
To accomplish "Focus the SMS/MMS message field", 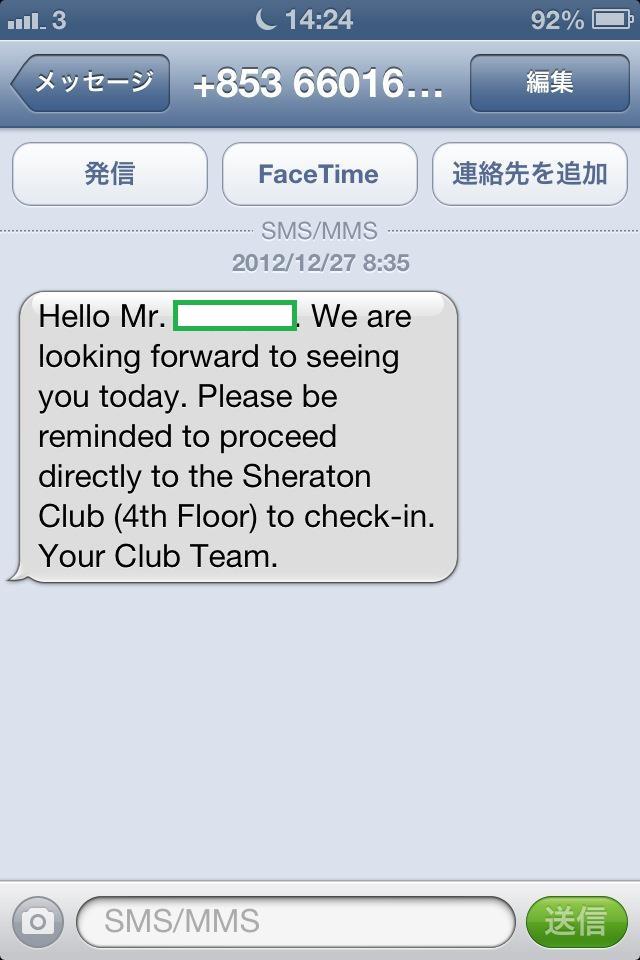I will (x=295, y=921).
